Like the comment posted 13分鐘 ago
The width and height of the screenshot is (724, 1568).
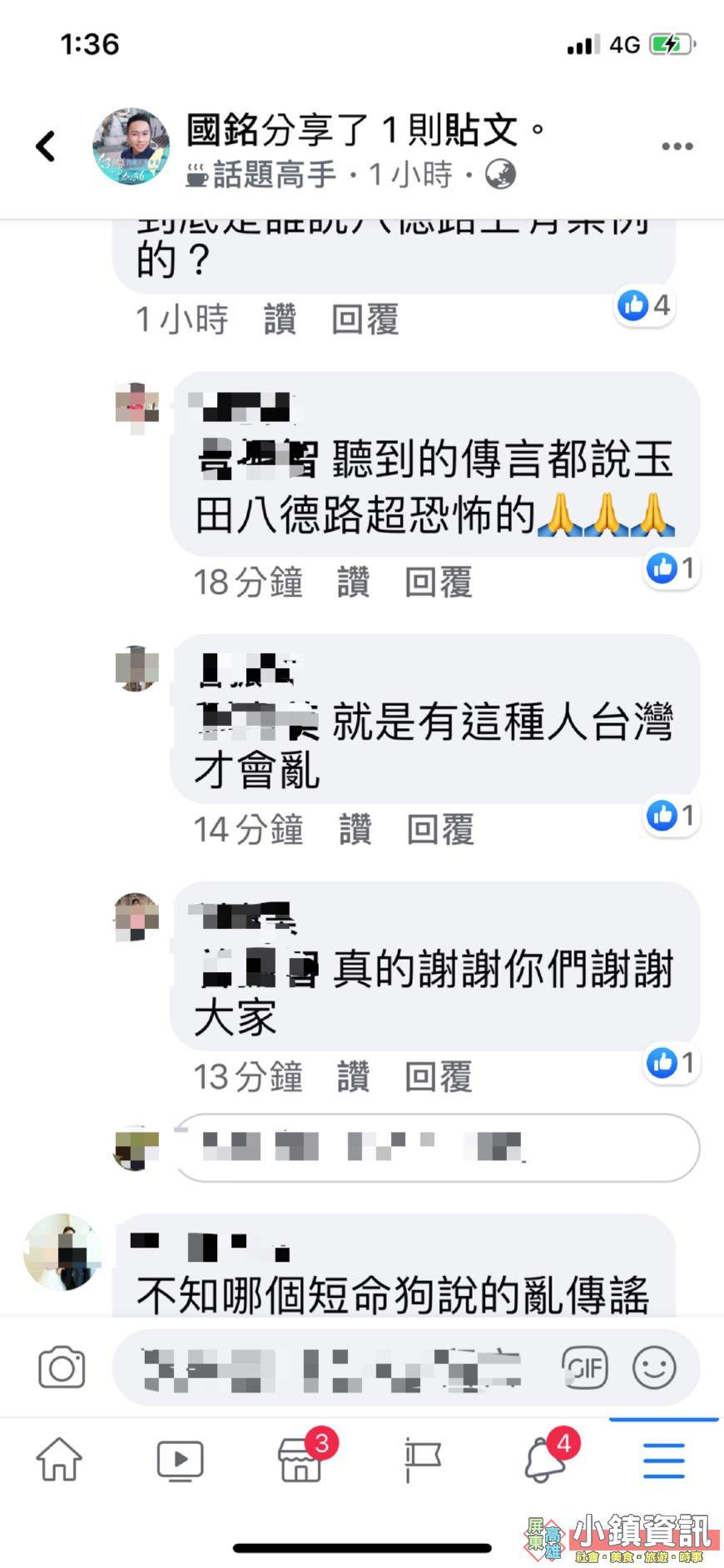click(x=353, y=1077)
